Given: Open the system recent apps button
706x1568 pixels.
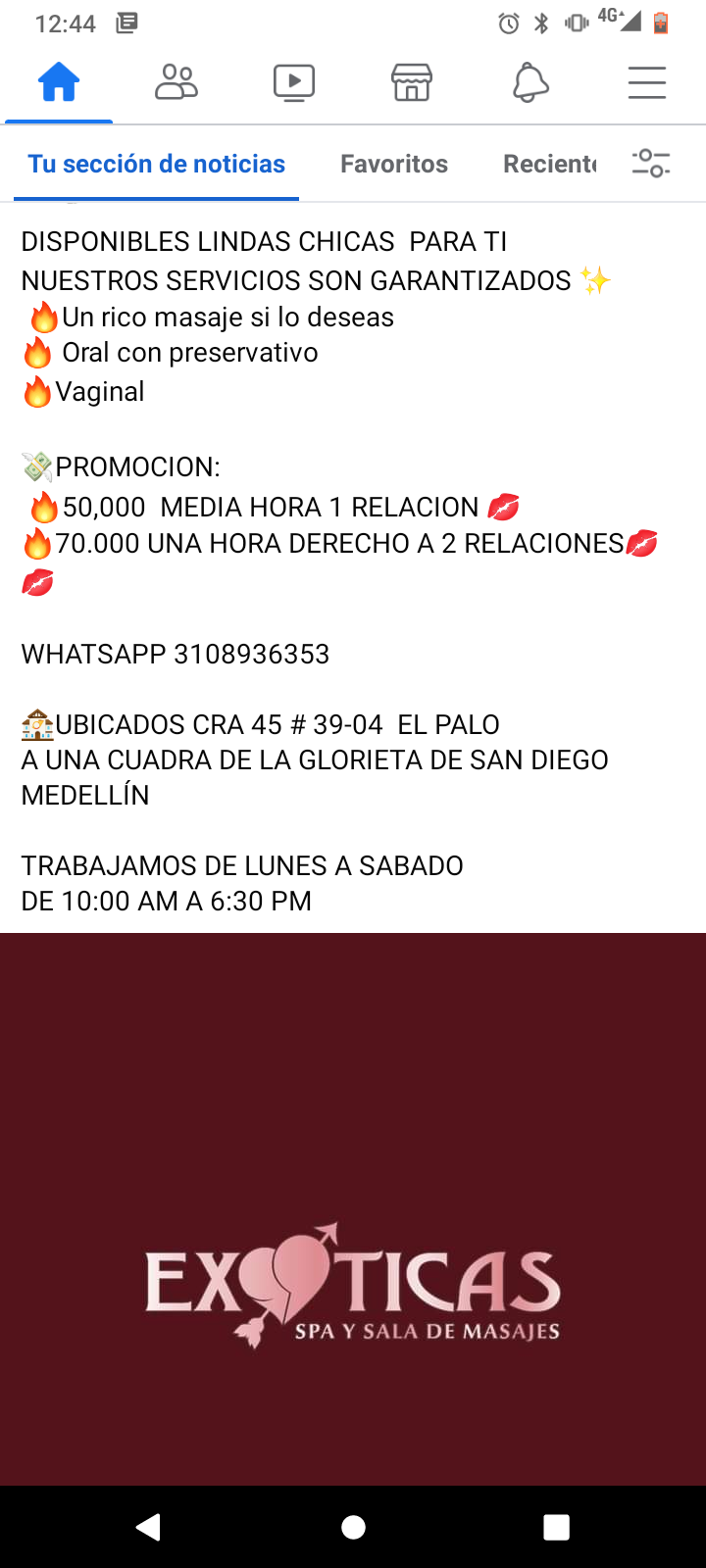Looking at the screenshot, I should click(x=556, y=1527).
